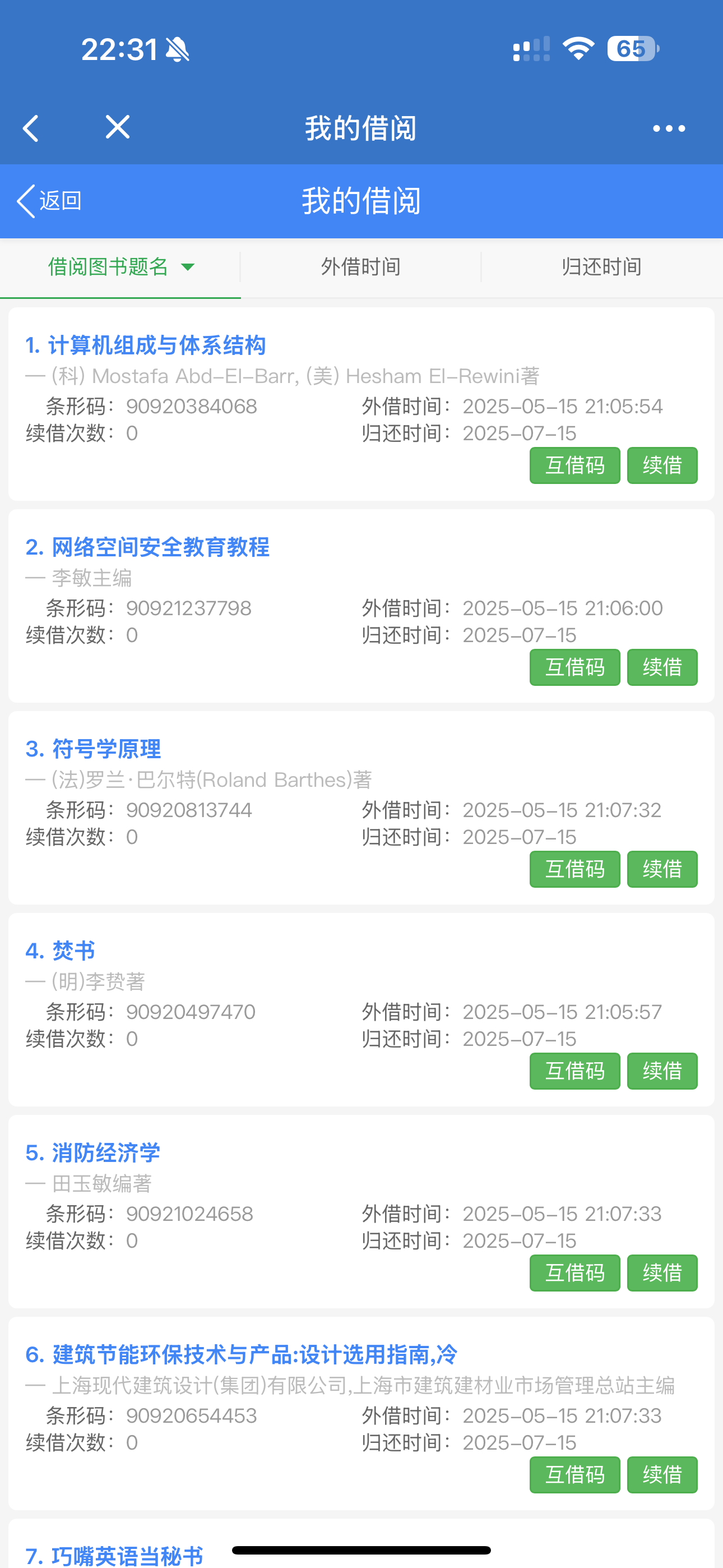This screenshot has height=1568, width=723.
Task: Renew 符号学原理 with 续借
Action: point(661,869)
